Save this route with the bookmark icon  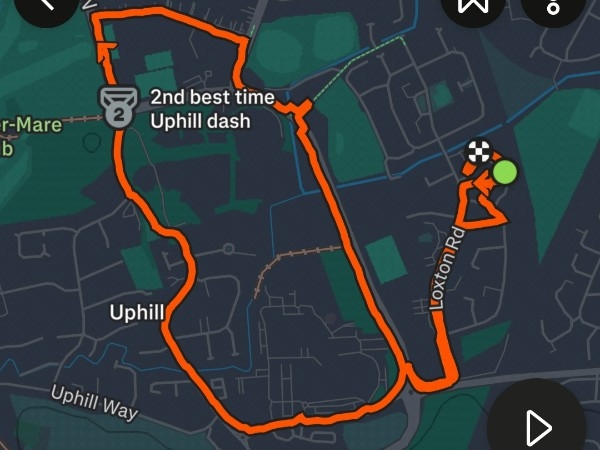(x=472, y=5)
